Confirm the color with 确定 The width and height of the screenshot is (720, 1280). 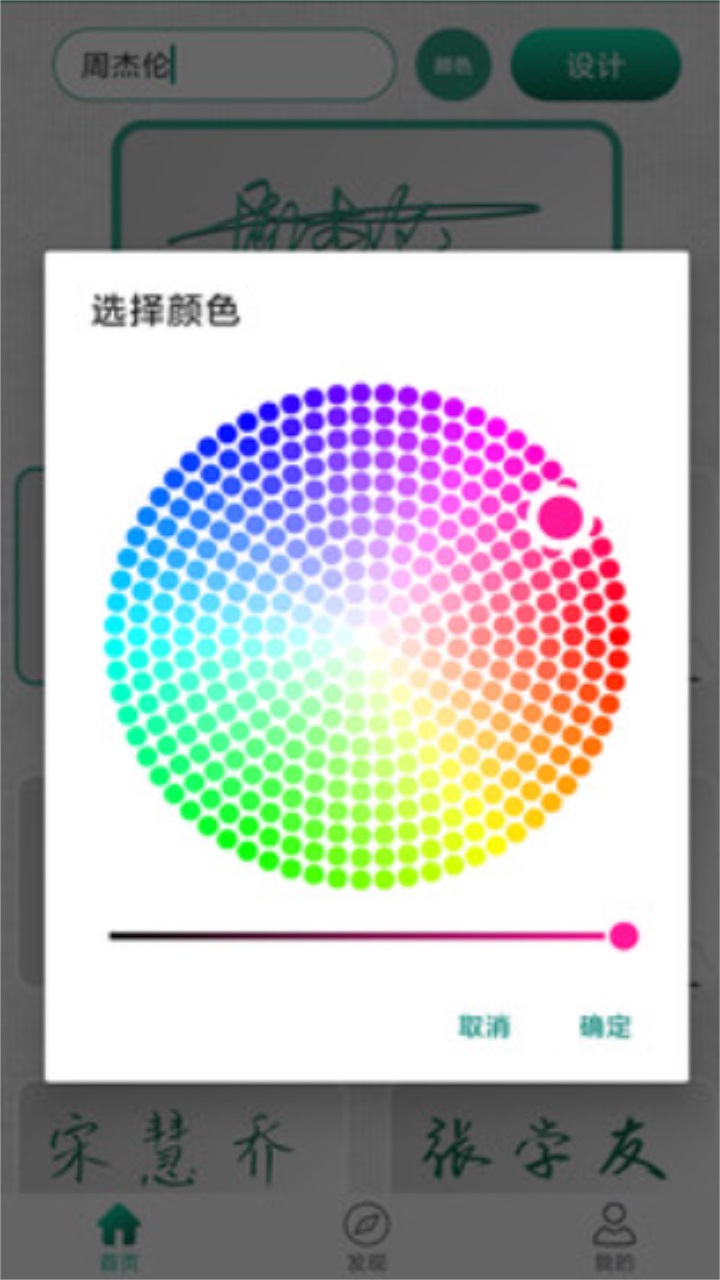[605, 1027]
